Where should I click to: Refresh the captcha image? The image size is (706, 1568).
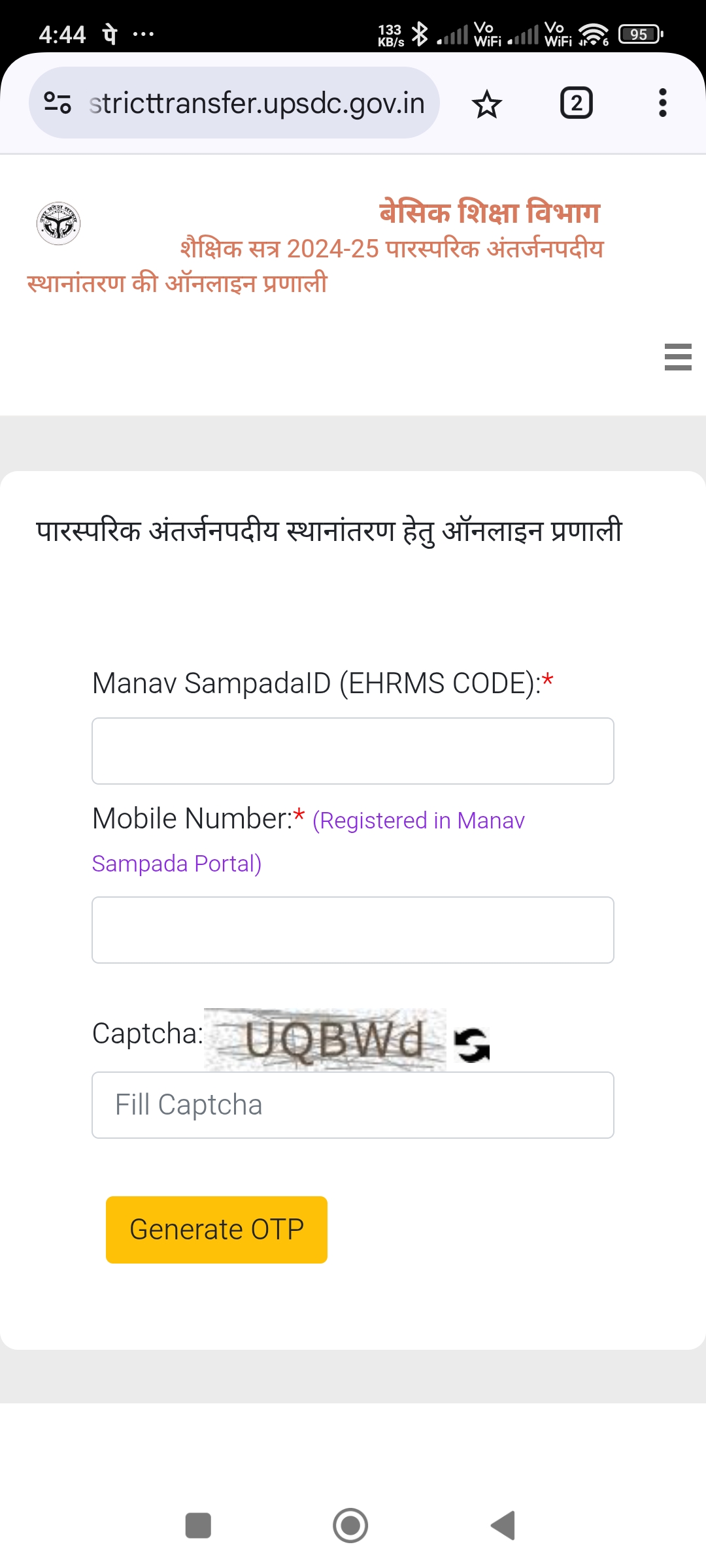472,1045
